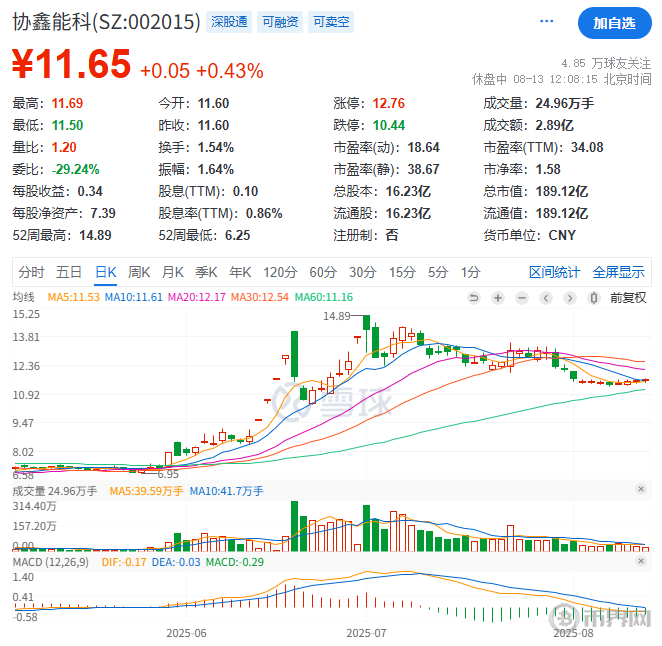The image size is (662, 646).
Task: Open the three-dot more options menu
Action: tap(546, 22)
